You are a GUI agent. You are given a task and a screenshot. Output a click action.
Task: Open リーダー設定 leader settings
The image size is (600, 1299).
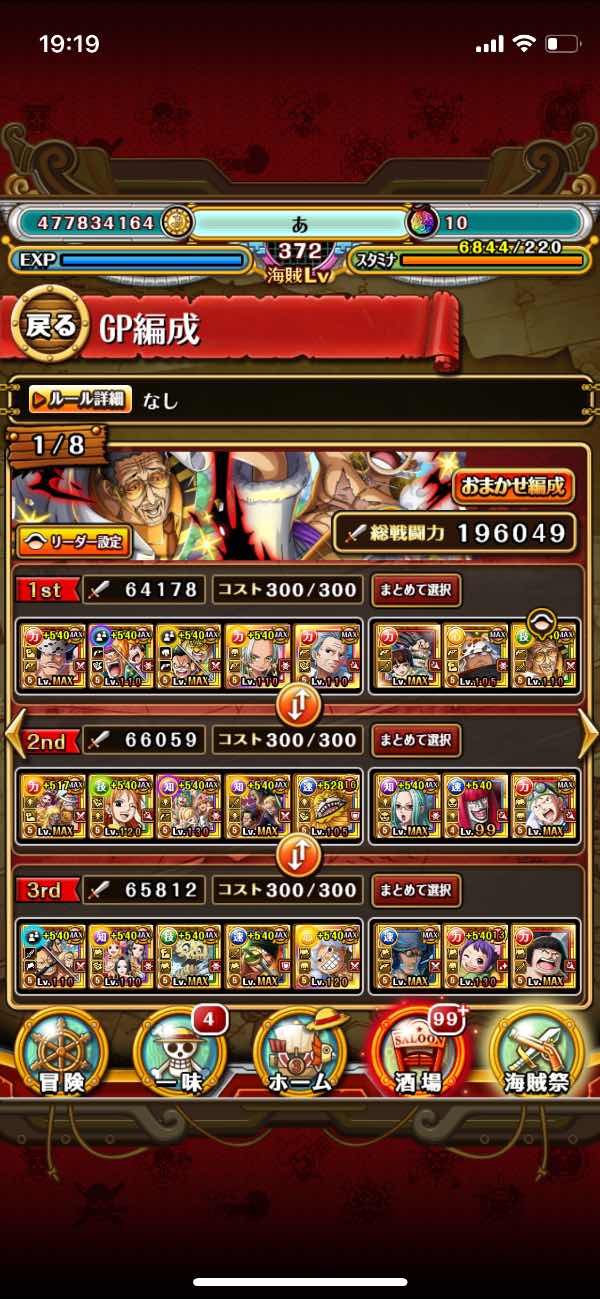click(x=74, y=541)
